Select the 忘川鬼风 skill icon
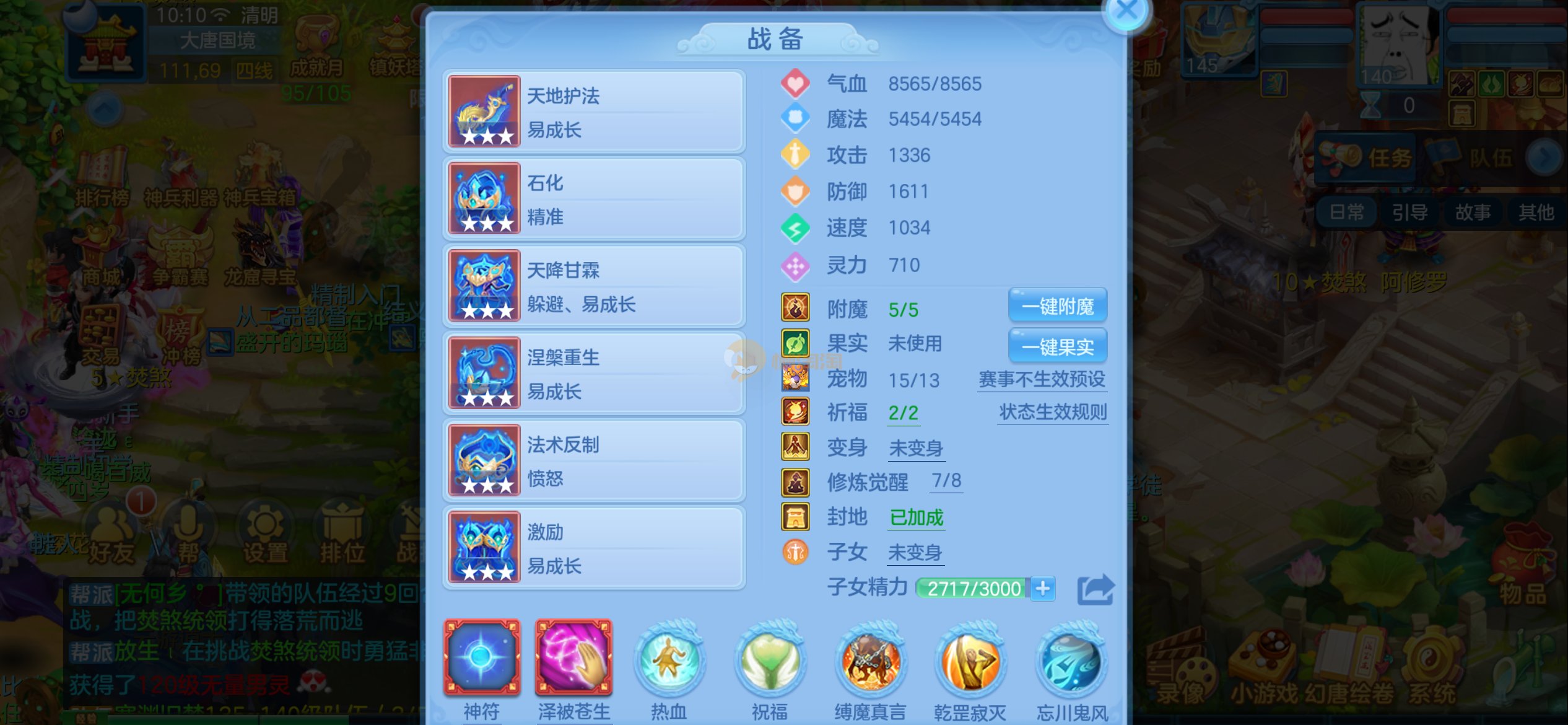The height and width of the screenshot is (725, 1568). click(1071, 661)
